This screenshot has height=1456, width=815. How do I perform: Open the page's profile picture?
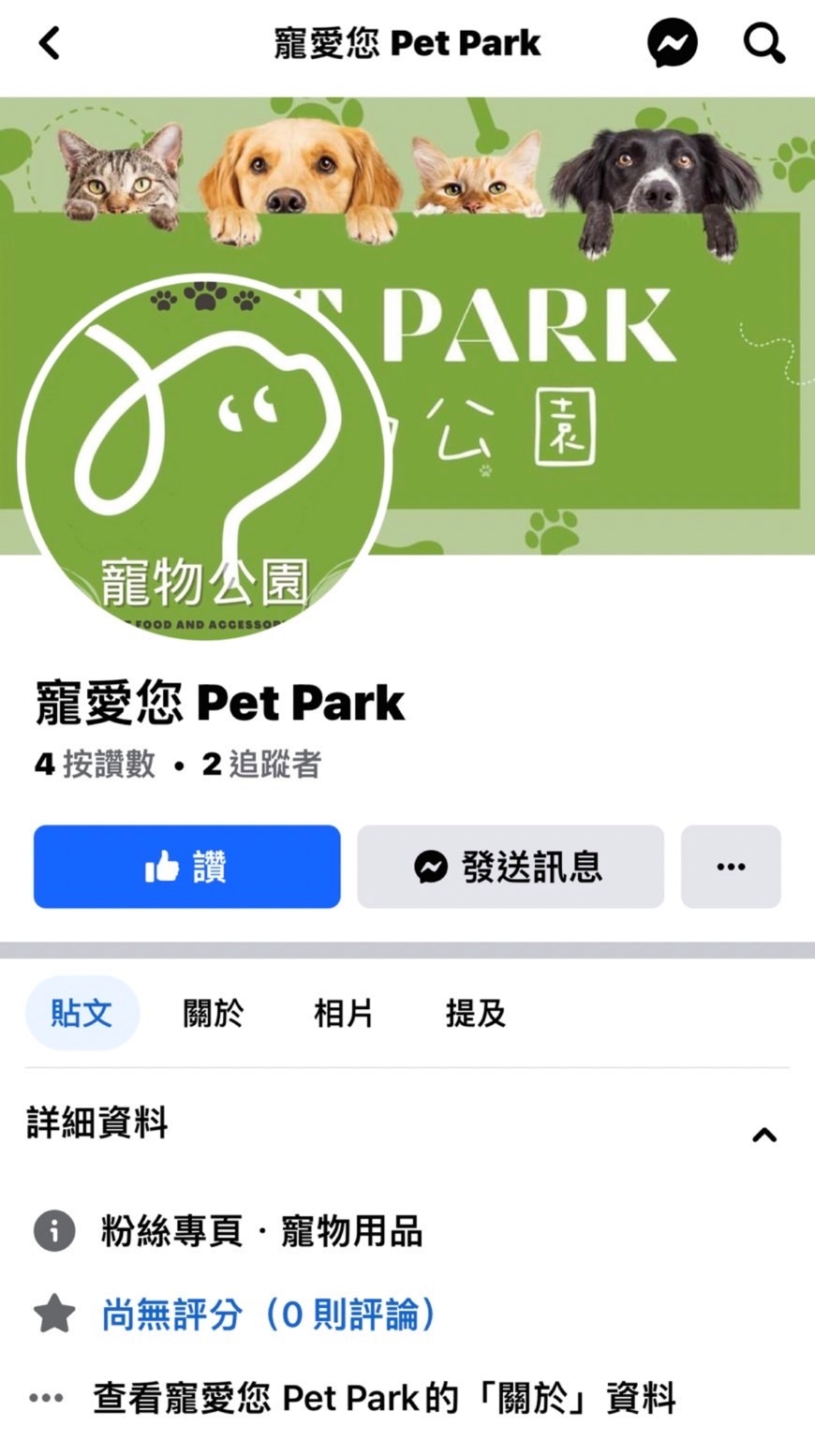coord(203,459)
